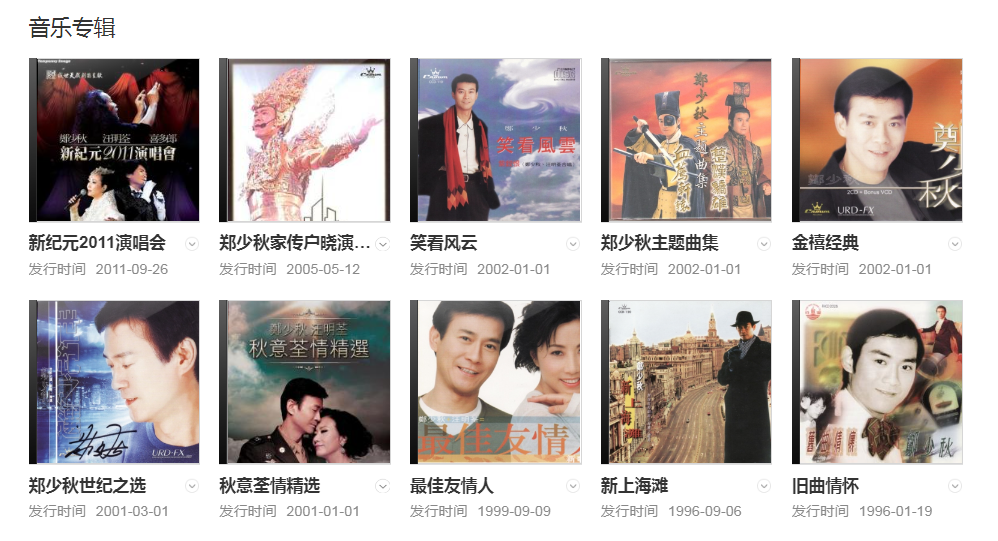Open the 郑少秋世纪之选 album cover
This screenshot has height=541, width=998.
(114, 382)
